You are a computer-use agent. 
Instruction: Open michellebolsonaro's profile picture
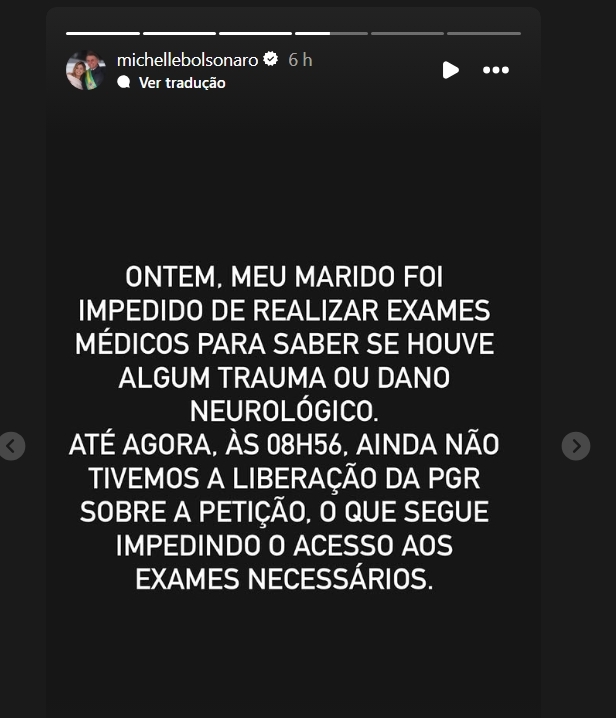[85, 70]
